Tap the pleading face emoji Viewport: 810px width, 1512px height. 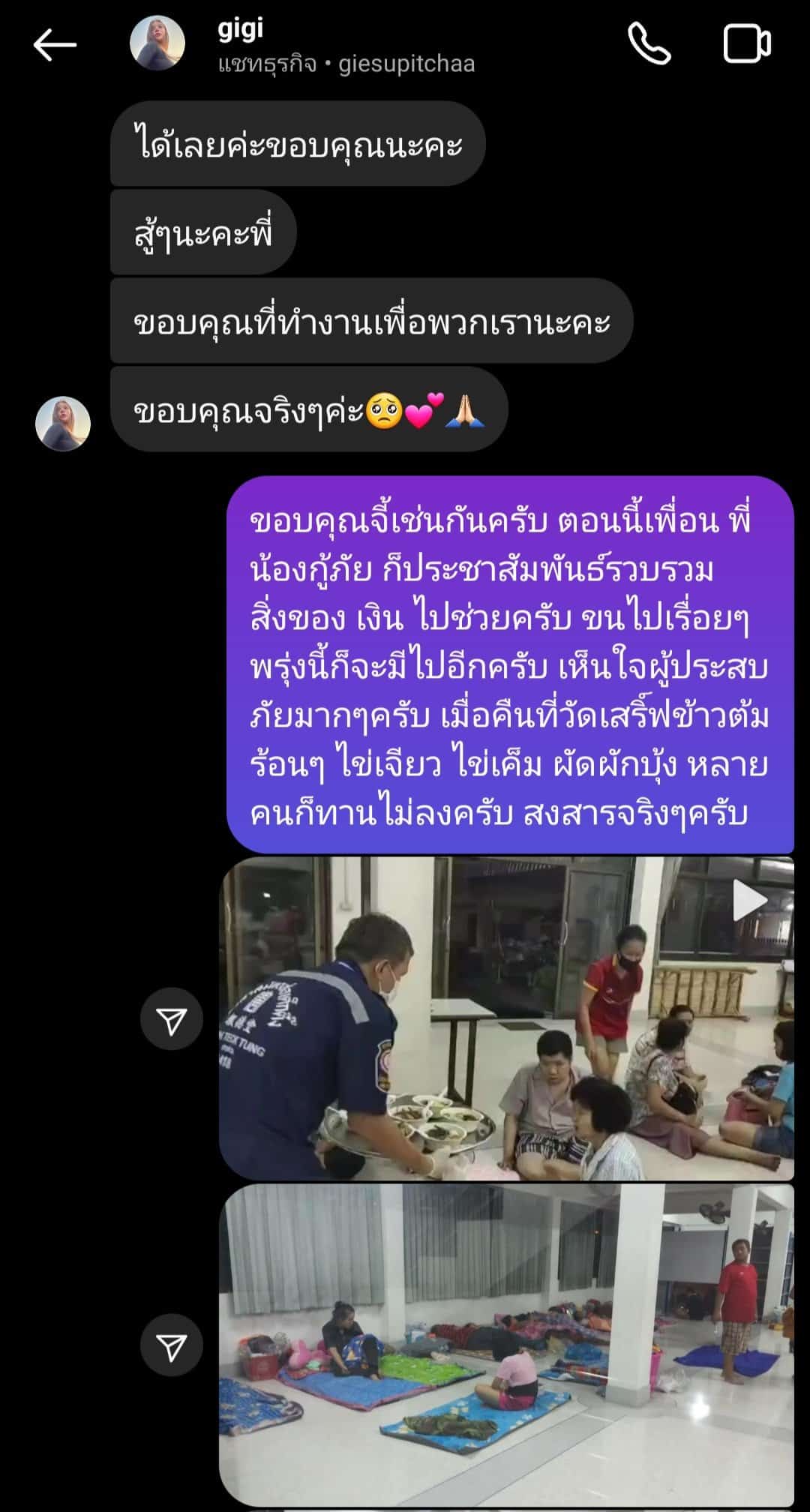385,411
